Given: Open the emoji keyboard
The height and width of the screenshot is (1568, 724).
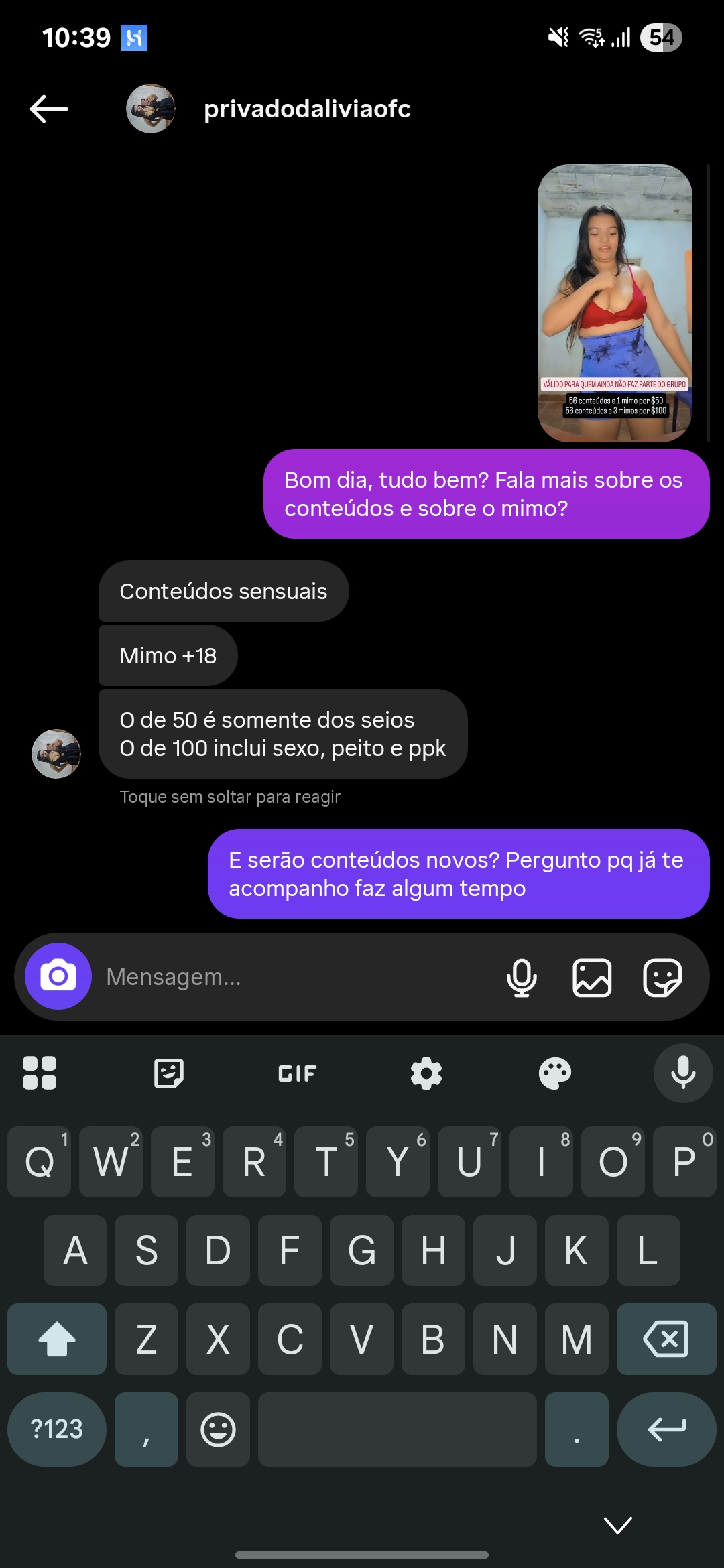Looking at the screenshot, I should point(218,1429).
